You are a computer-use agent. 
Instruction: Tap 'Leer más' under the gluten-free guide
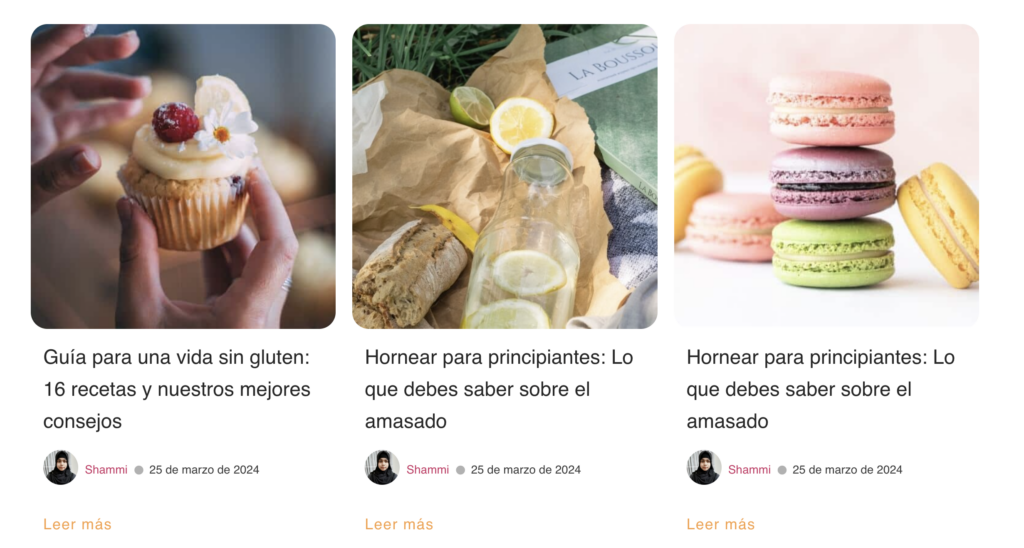(x=77, y=524)
